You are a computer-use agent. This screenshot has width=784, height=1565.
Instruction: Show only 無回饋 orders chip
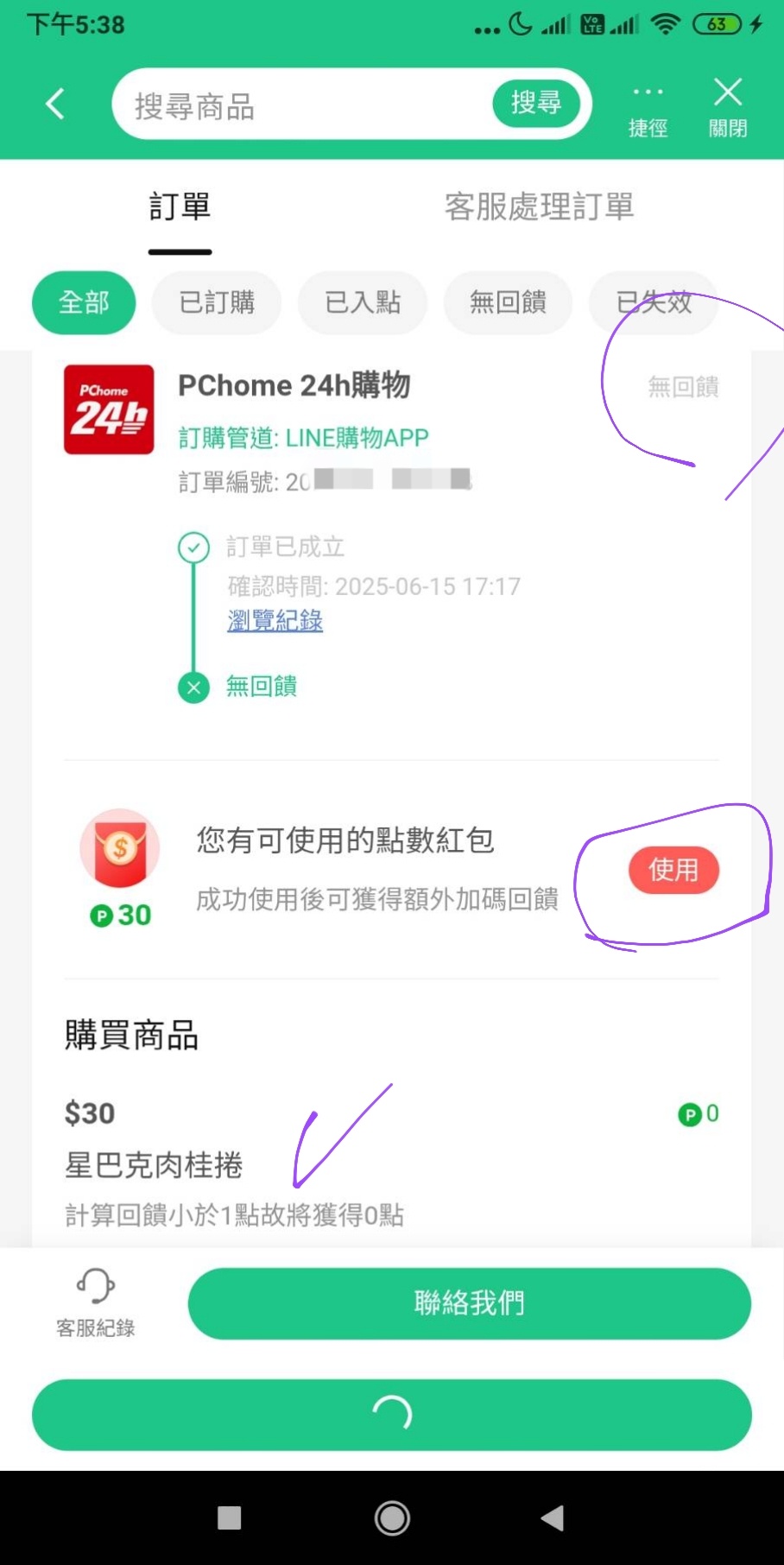[x=508, y=302]
